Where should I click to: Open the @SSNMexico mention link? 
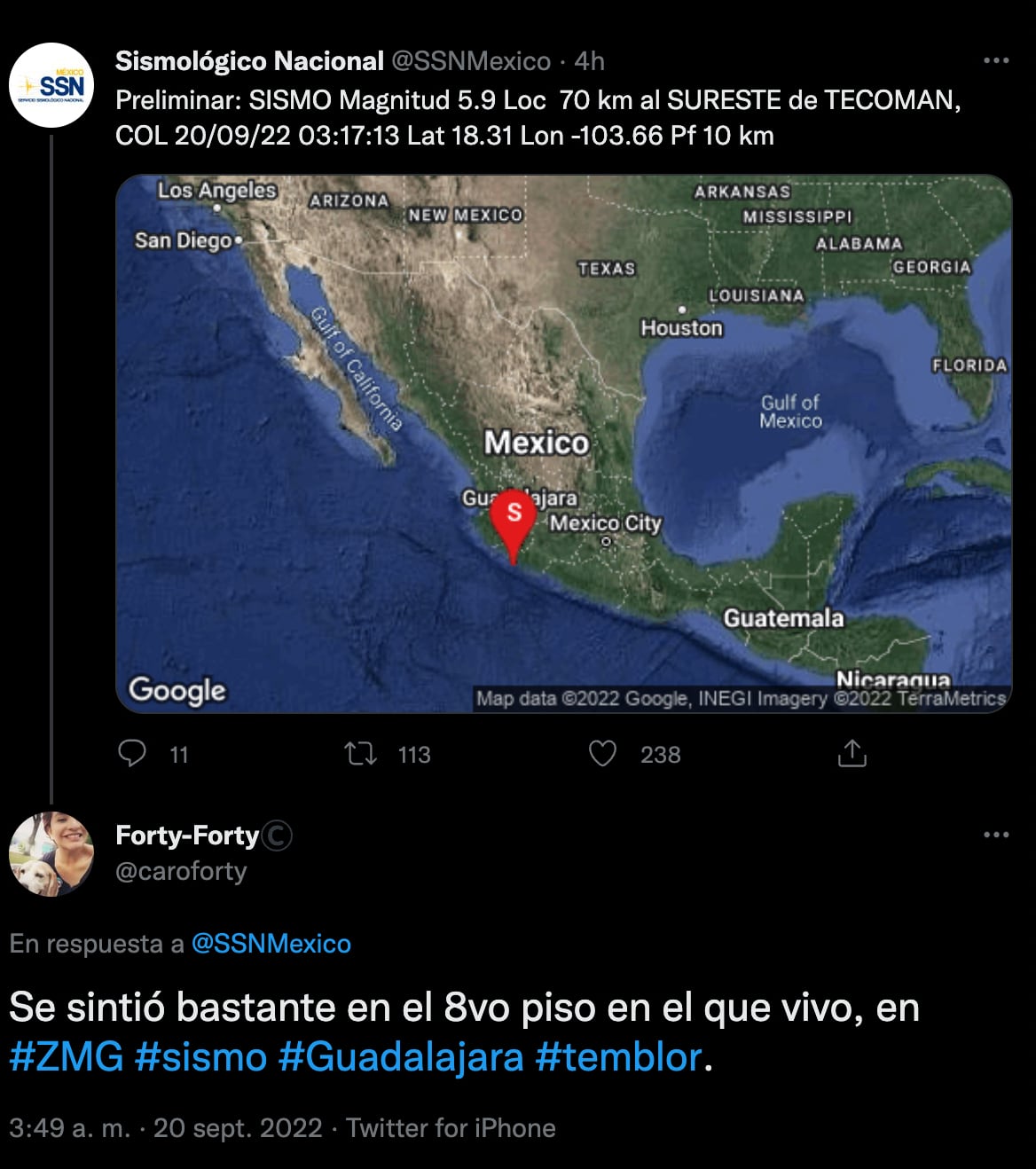pos(271,944)
